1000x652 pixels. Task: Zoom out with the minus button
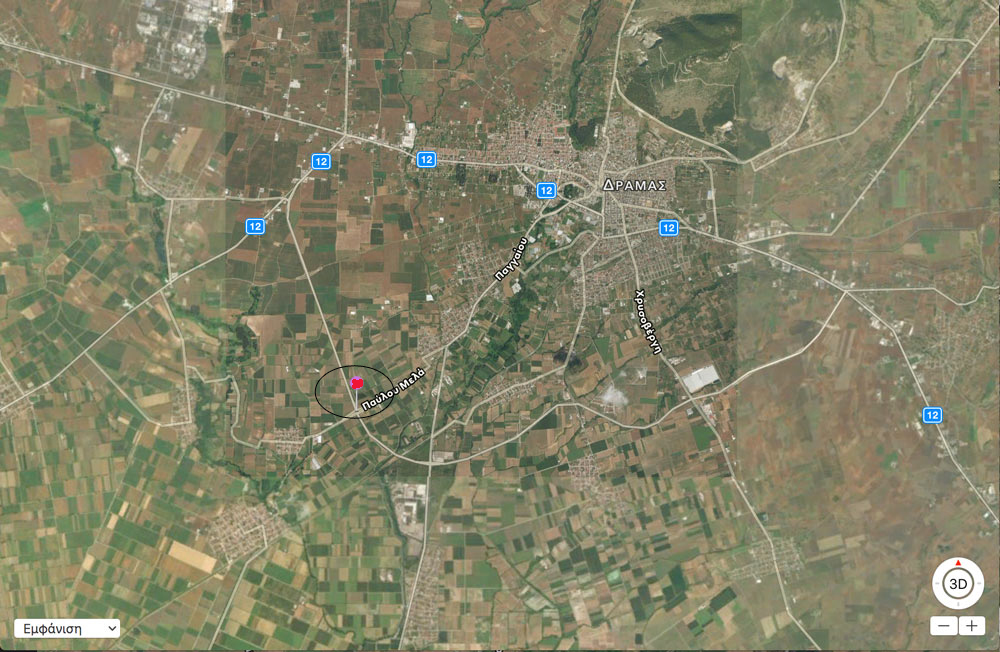tap(943, 626)
